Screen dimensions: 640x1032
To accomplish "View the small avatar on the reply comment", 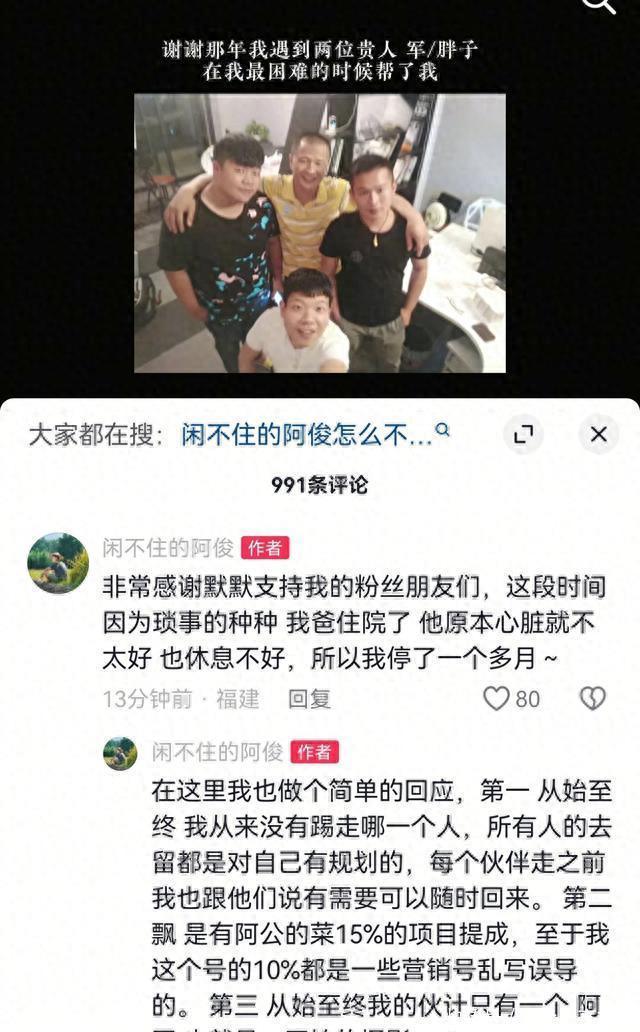I will tap(120, 754).
